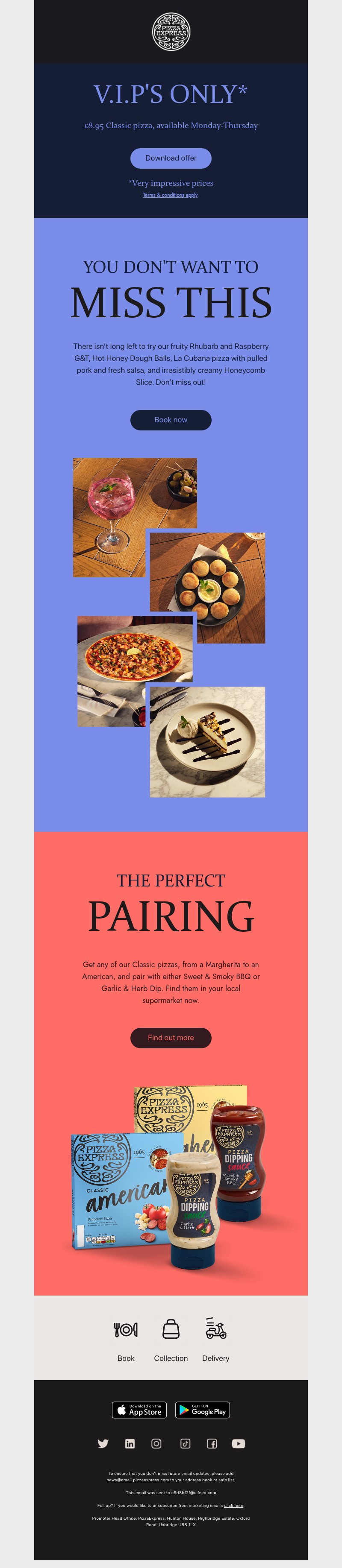This screenshot has width=342, height=1568.
Task: Select the Delivery scooter icon
Action: tap(216, 1329)
